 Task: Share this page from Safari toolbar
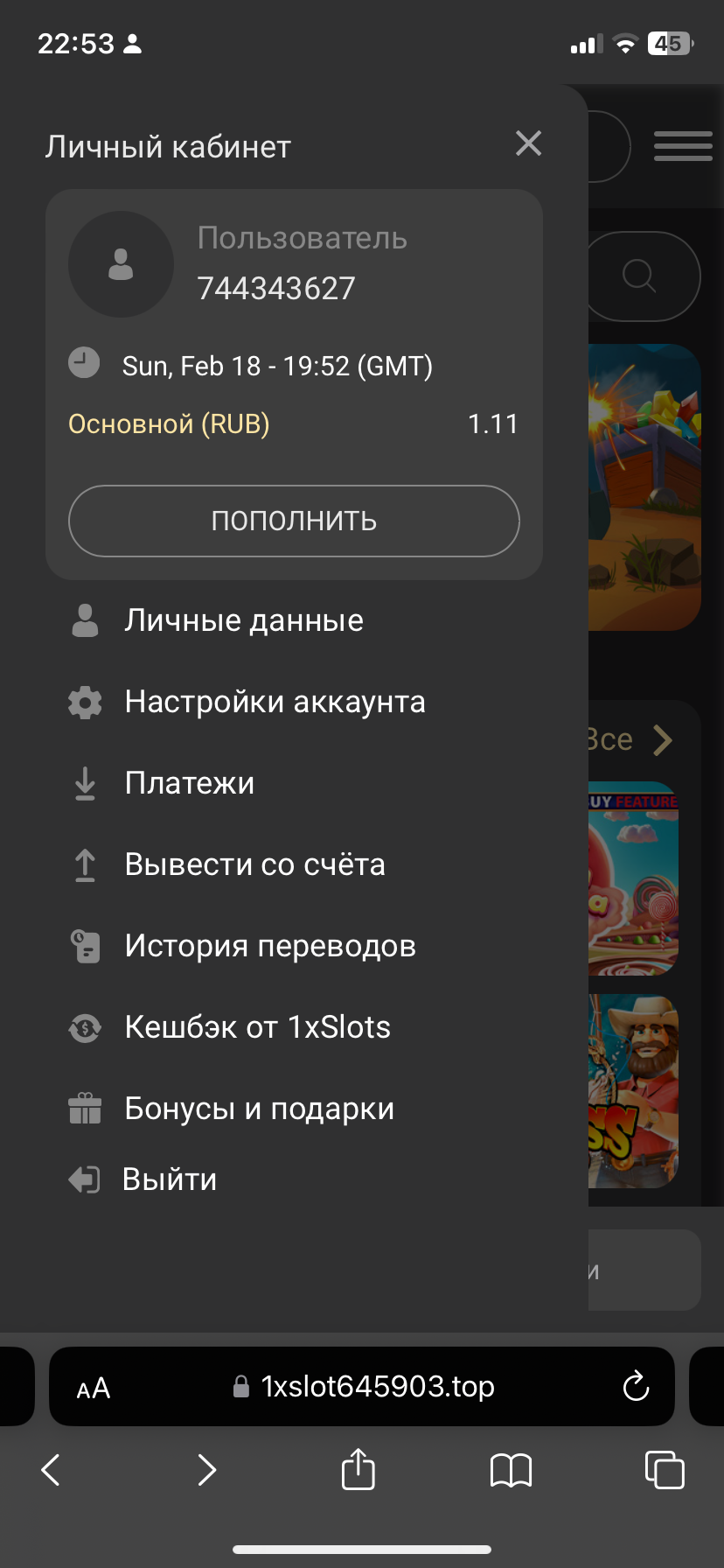tap(358, 1469)
